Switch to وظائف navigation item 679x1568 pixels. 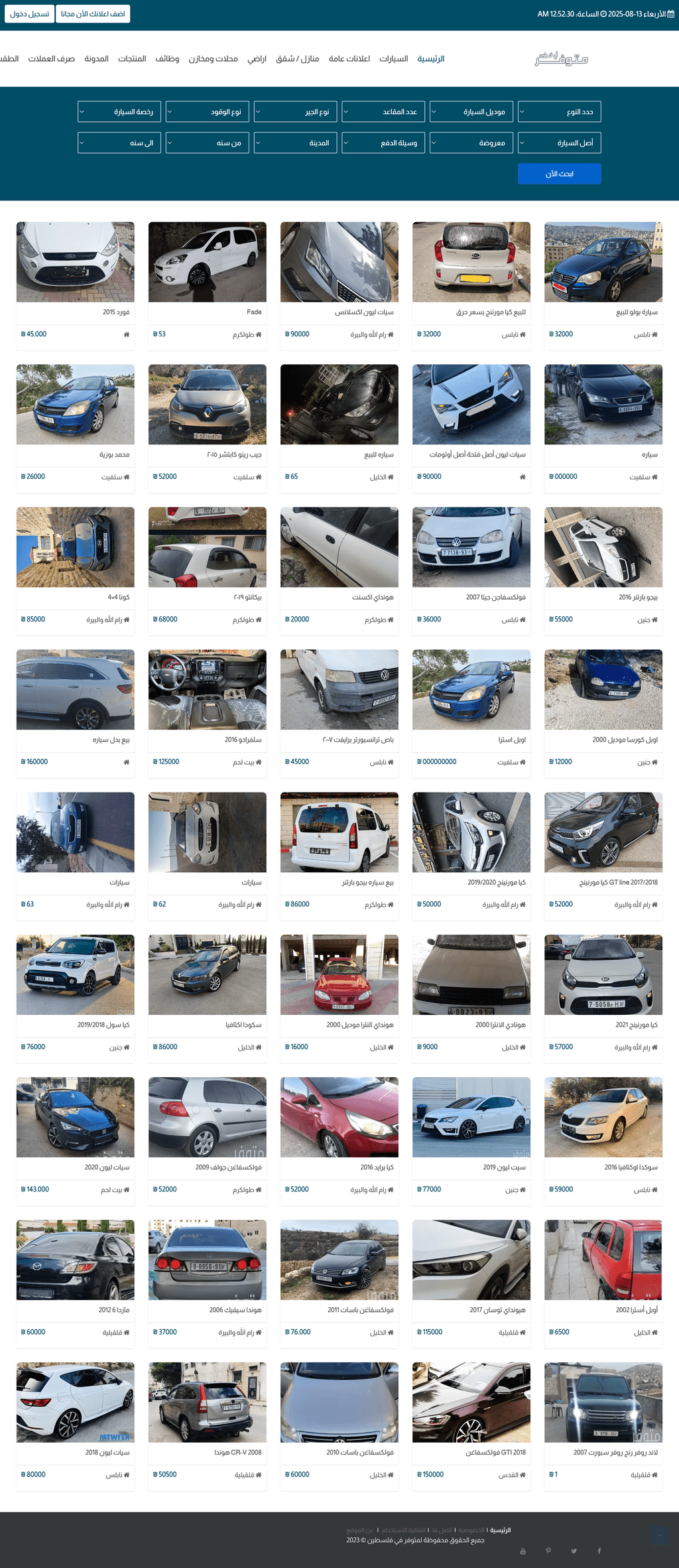[x=167, y=59]
